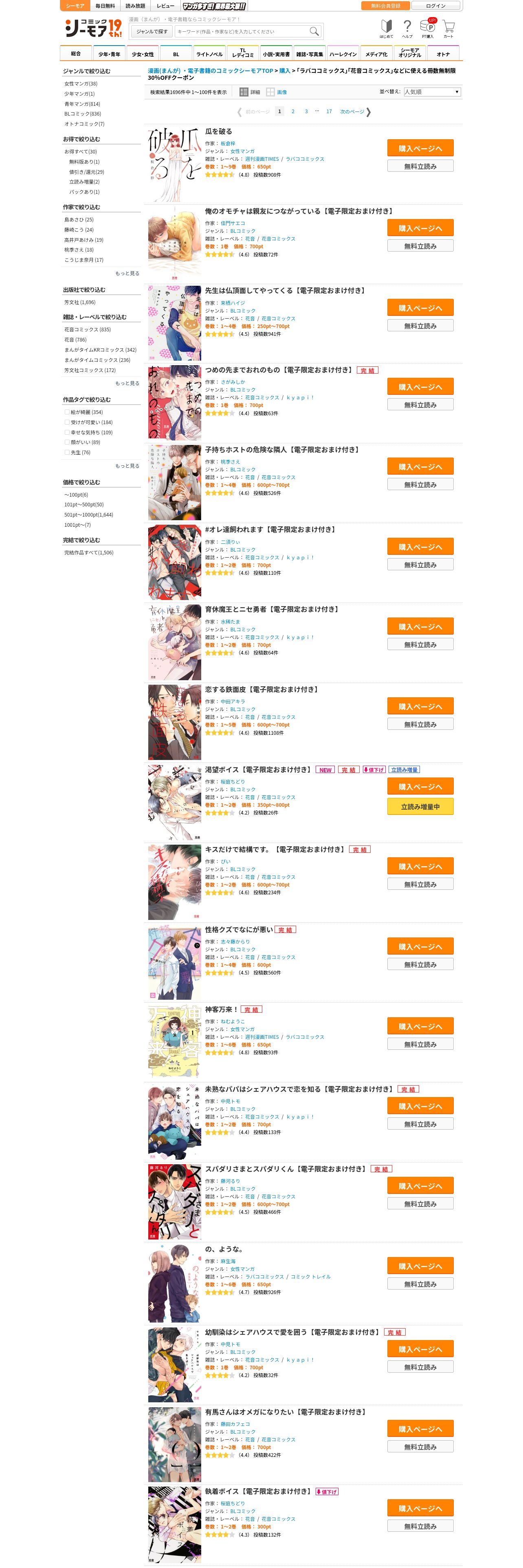Open the ヘルプ help icon

point(407,28)
